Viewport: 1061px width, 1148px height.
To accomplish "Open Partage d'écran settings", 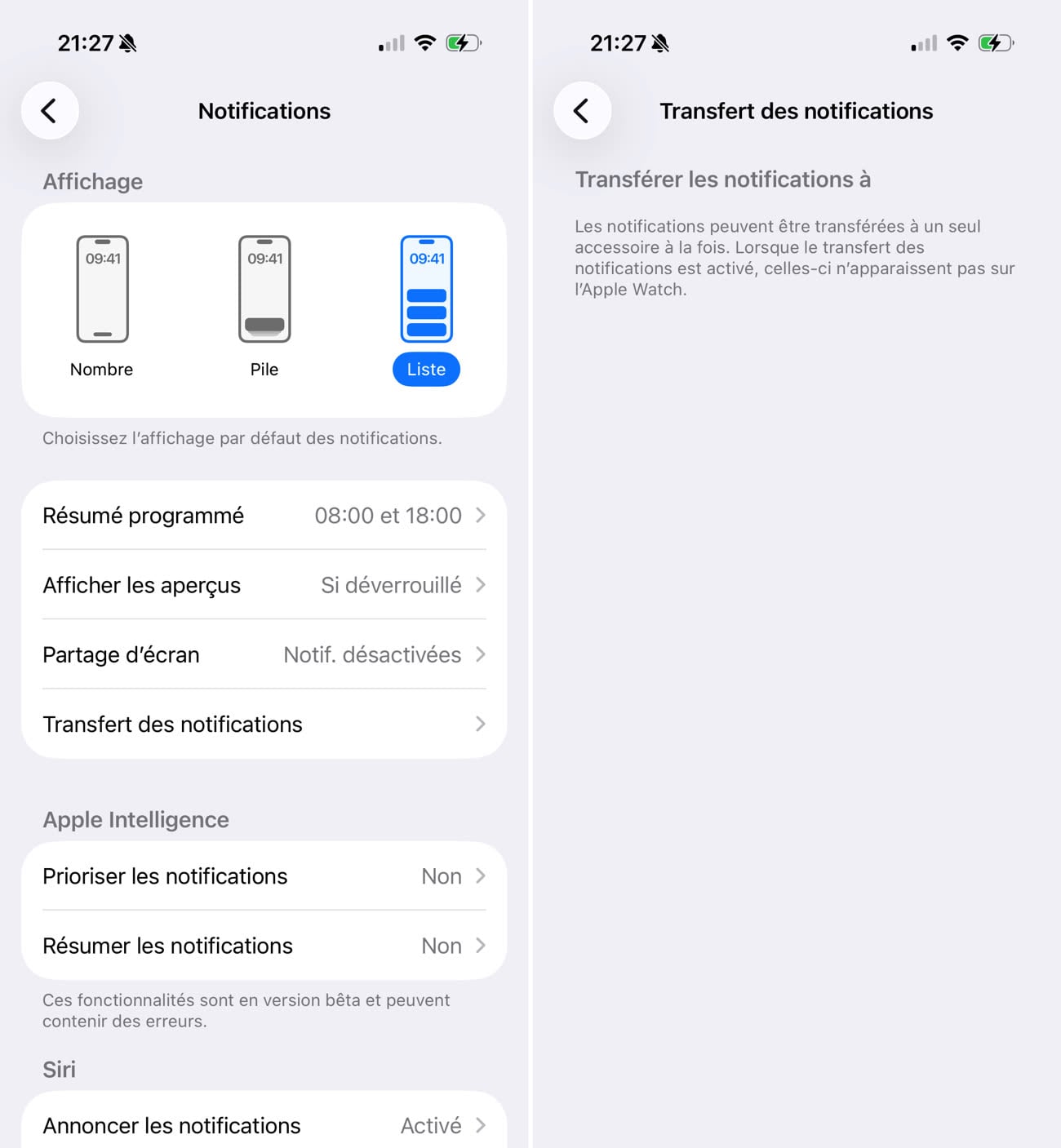I will [x=264, y=654].
